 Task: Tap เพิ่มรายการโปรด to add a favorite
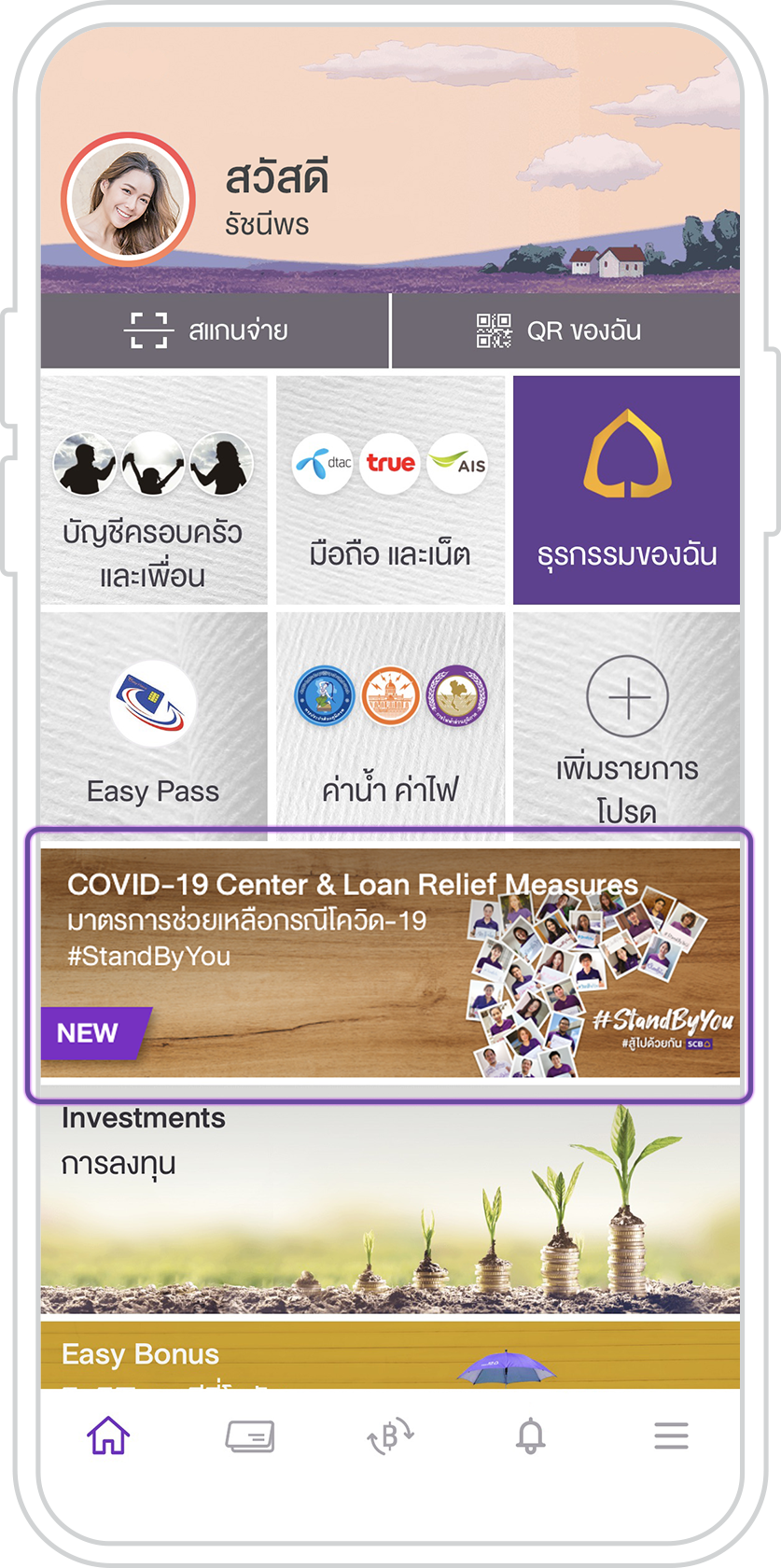pyautogui.click(x=626, y=726)
